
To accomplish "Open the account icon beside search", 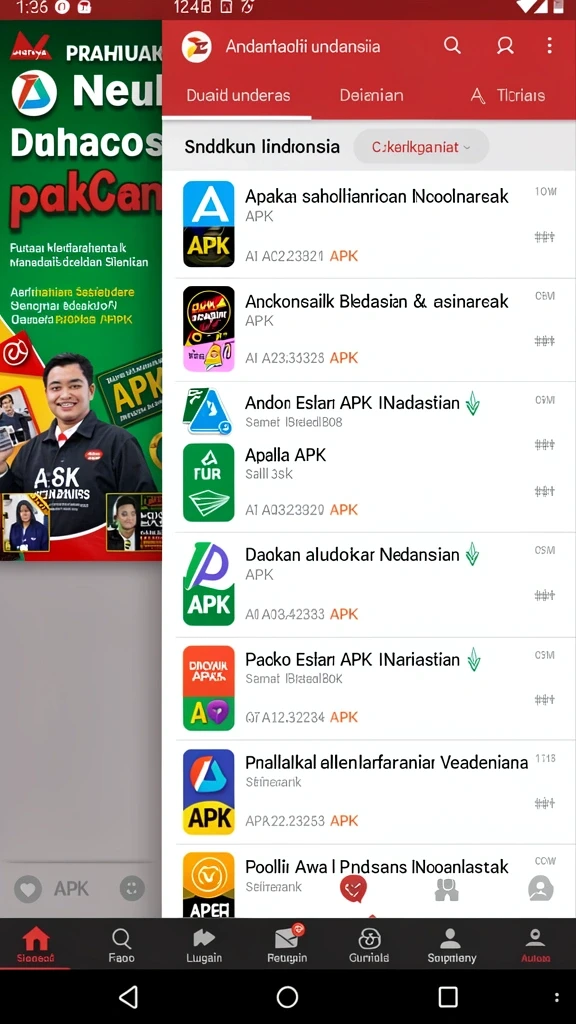I will pos(505,46).
